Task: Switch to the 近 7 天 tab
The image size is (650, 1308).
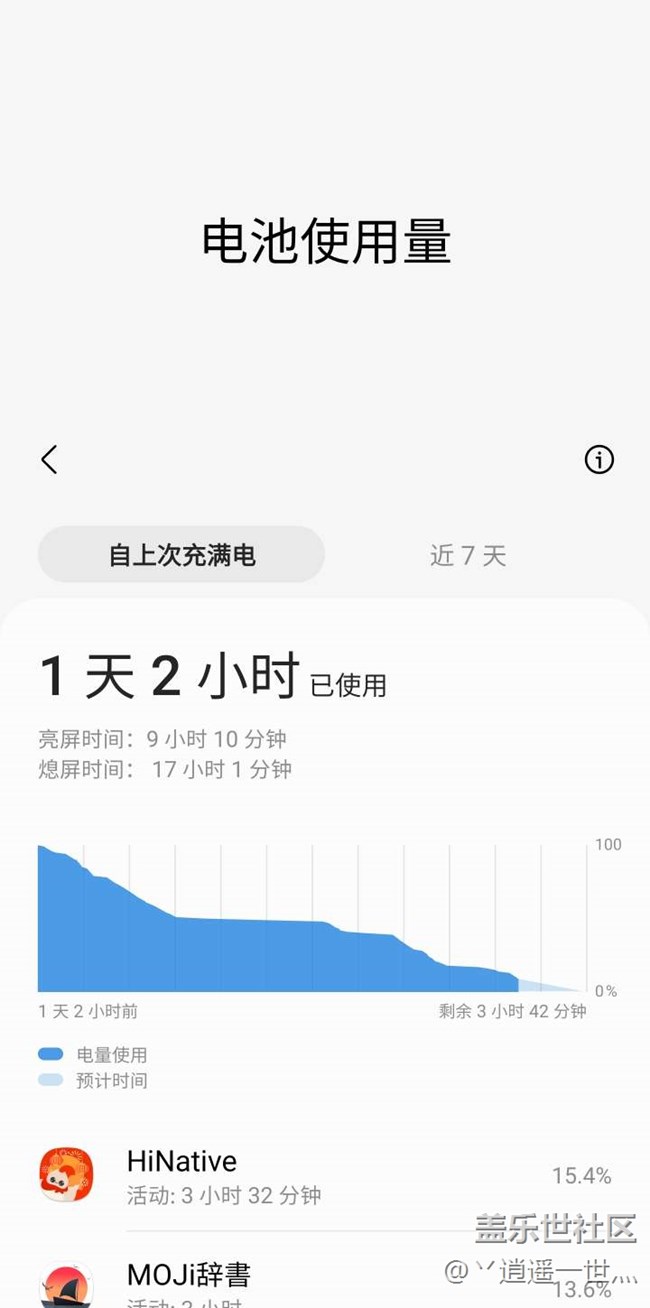Action: (x=468, y=555)
